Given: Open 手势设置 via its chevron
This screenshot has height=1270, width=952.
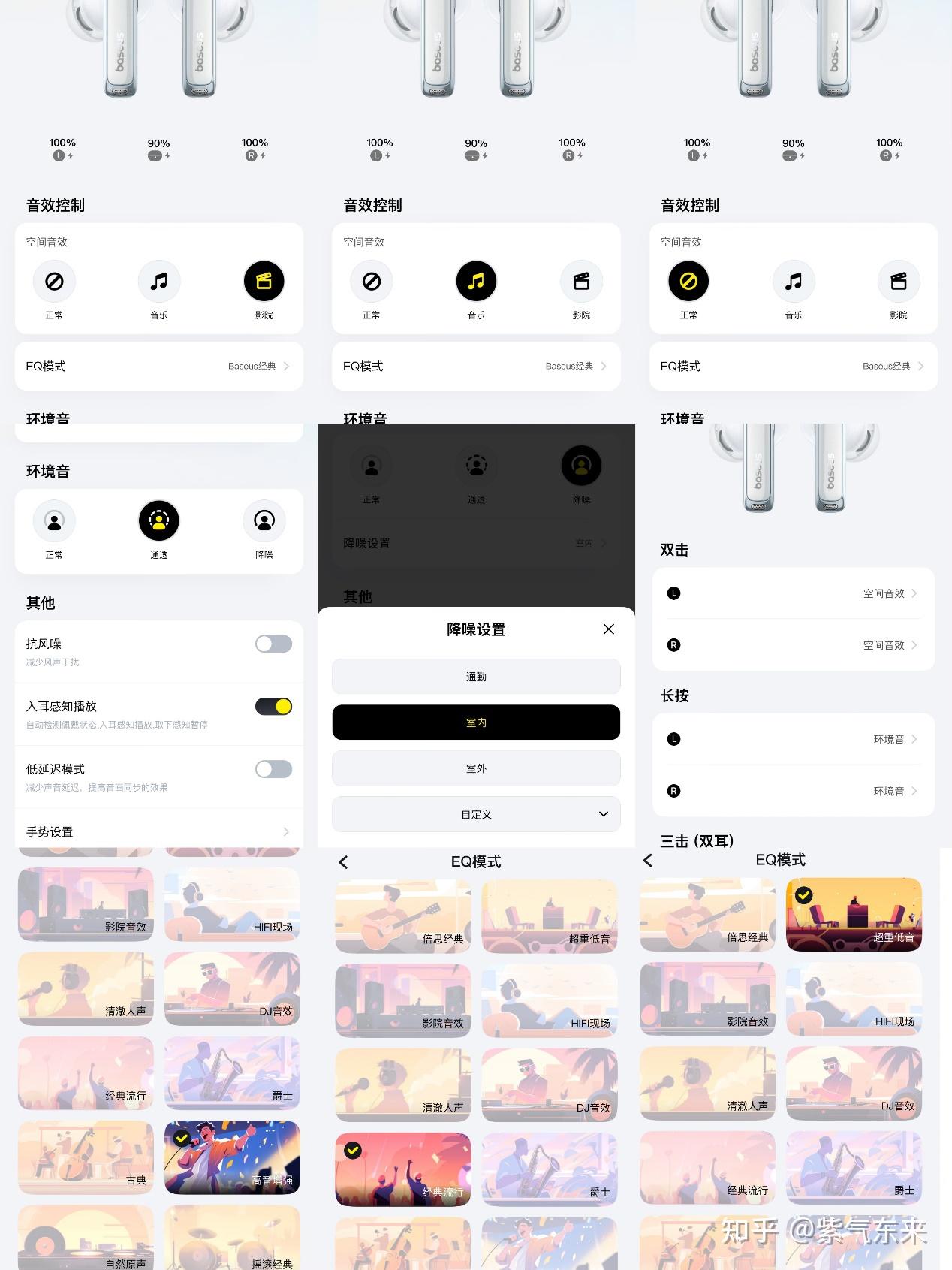Looking at the screenshot, I should pos(285,831).
